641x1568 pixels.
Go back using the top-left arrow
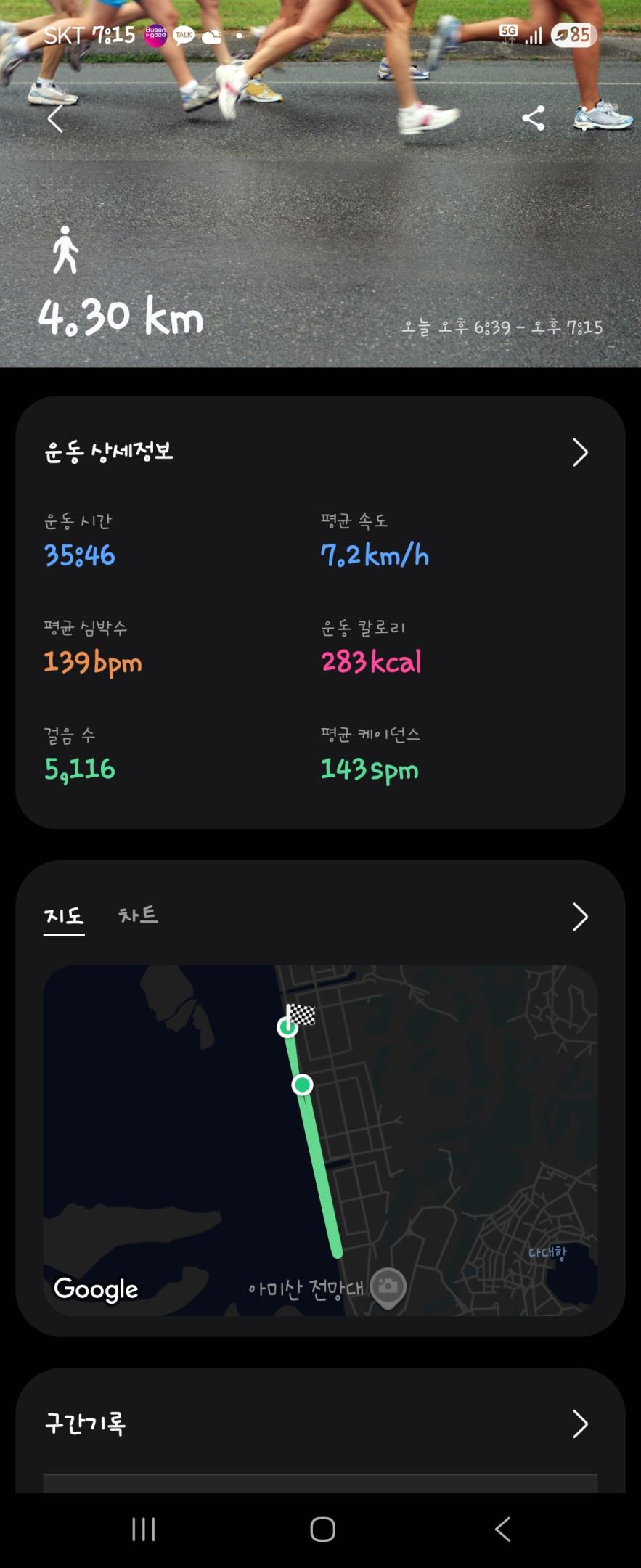click(x=55, y=118)
